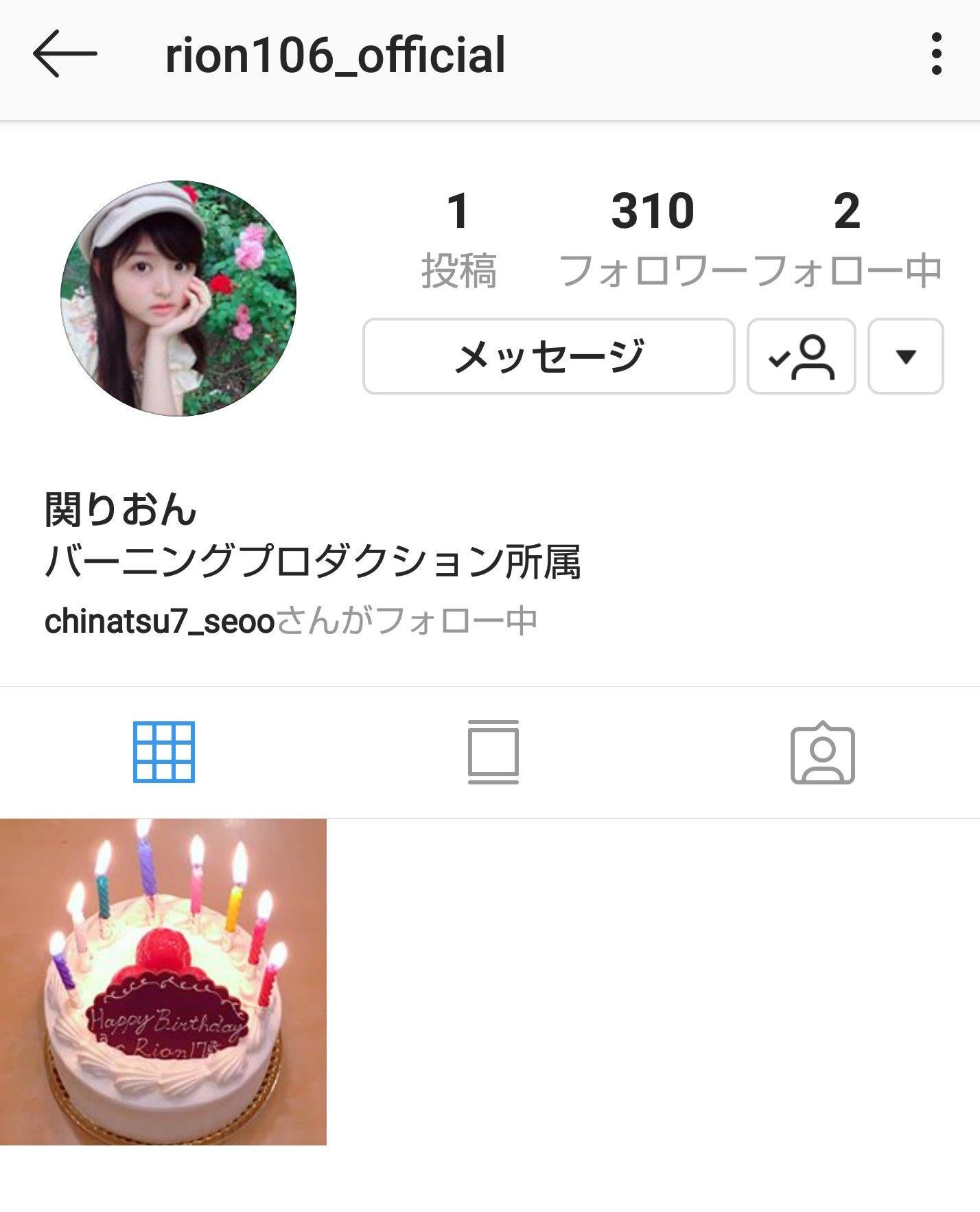View the 2 フォロー中 list

click(x=847, y=238)
